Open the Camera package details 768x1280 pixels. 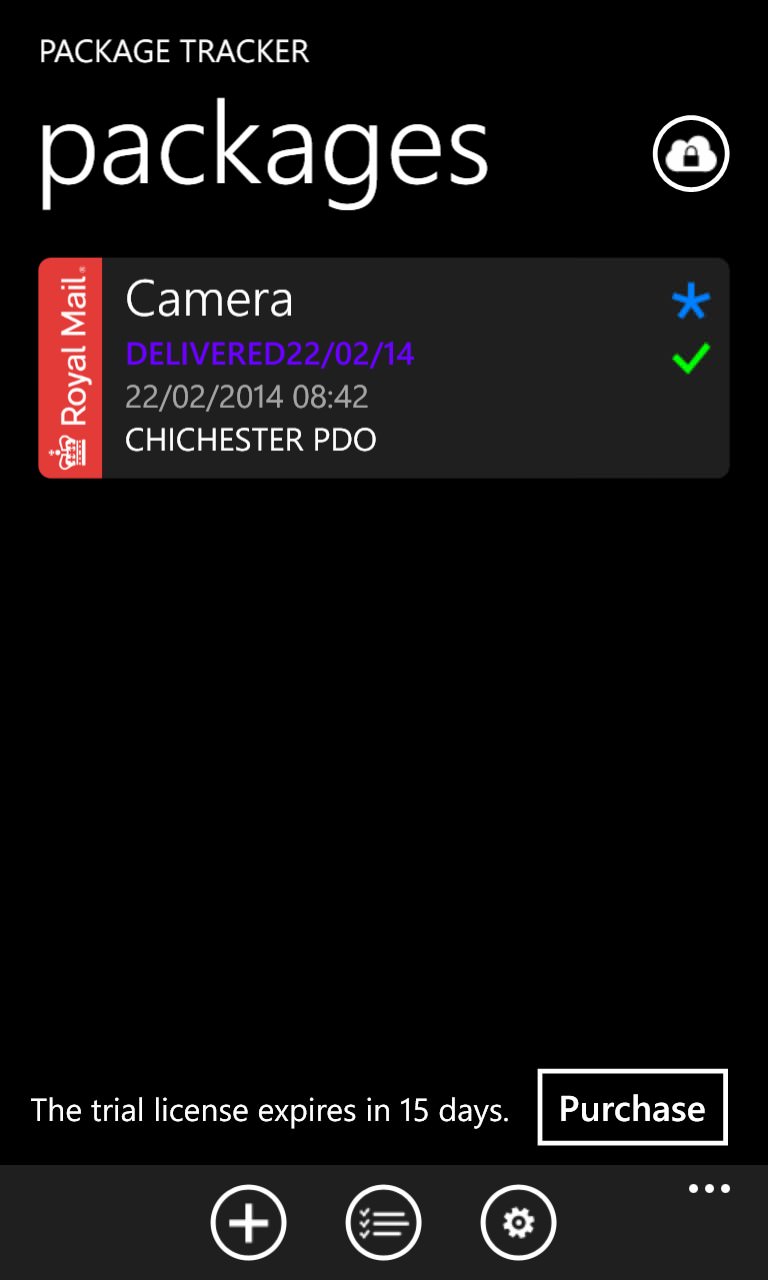point(383,368)
